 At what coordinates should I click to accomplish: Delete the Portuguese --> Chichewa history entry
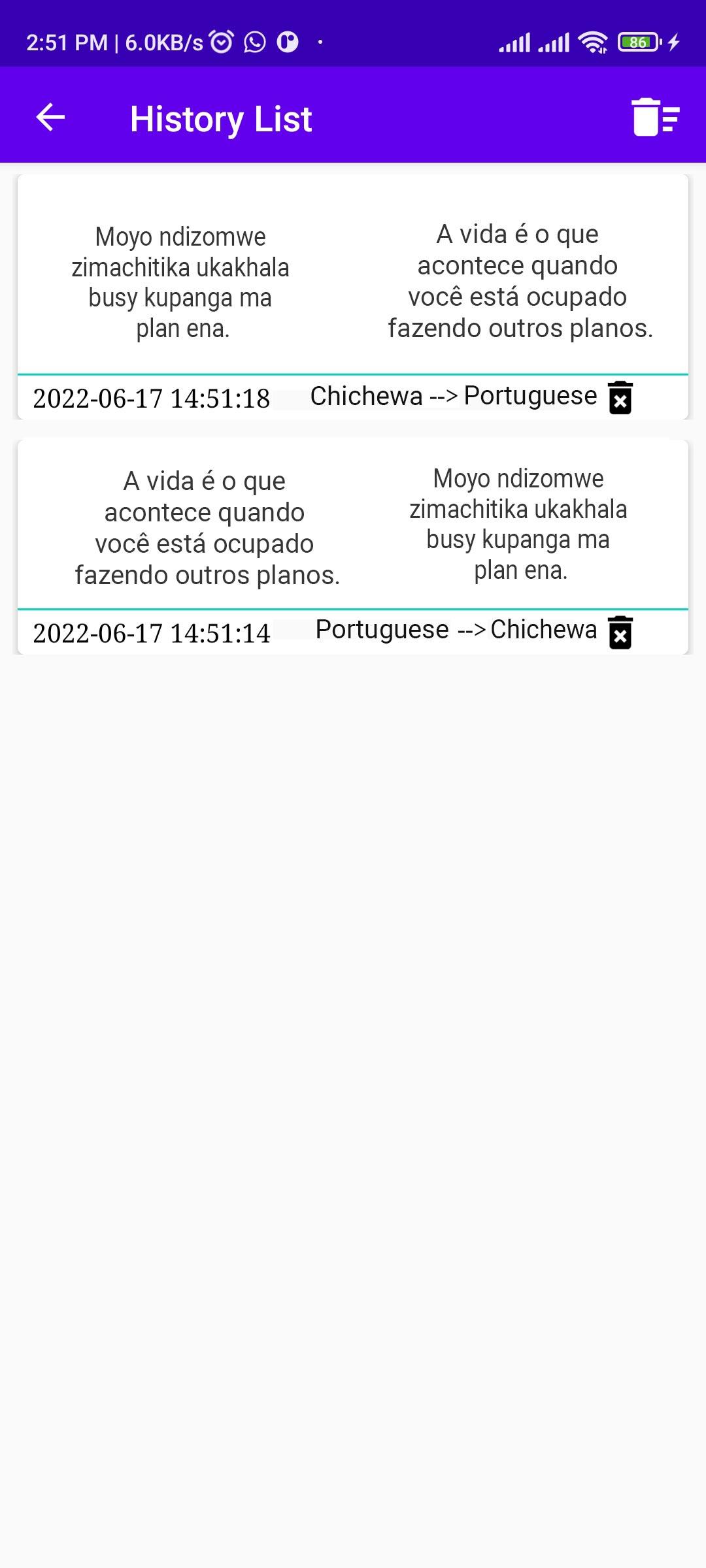click(x=620, y=632)
